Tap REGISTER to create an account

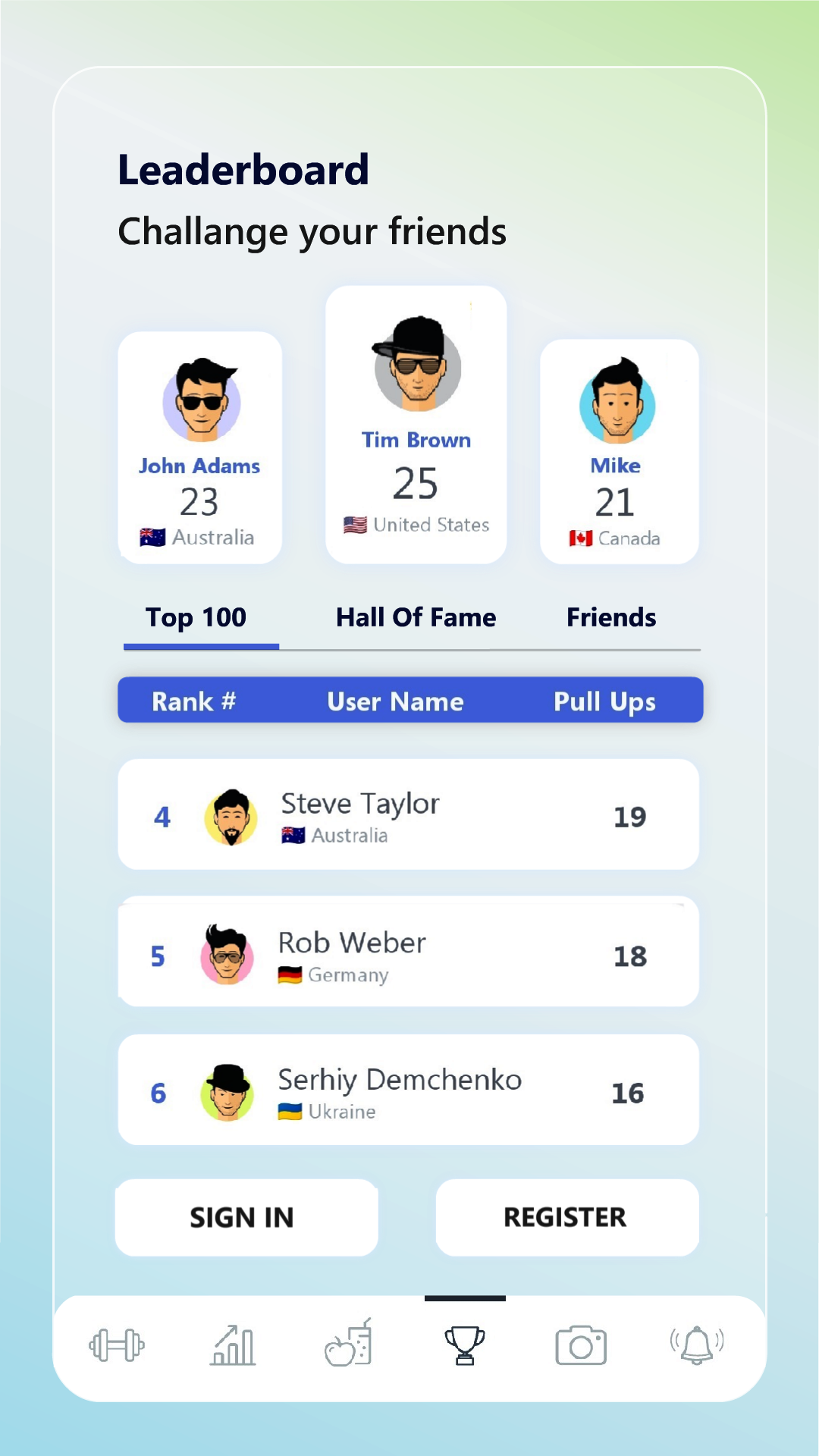click(566, 1217)
